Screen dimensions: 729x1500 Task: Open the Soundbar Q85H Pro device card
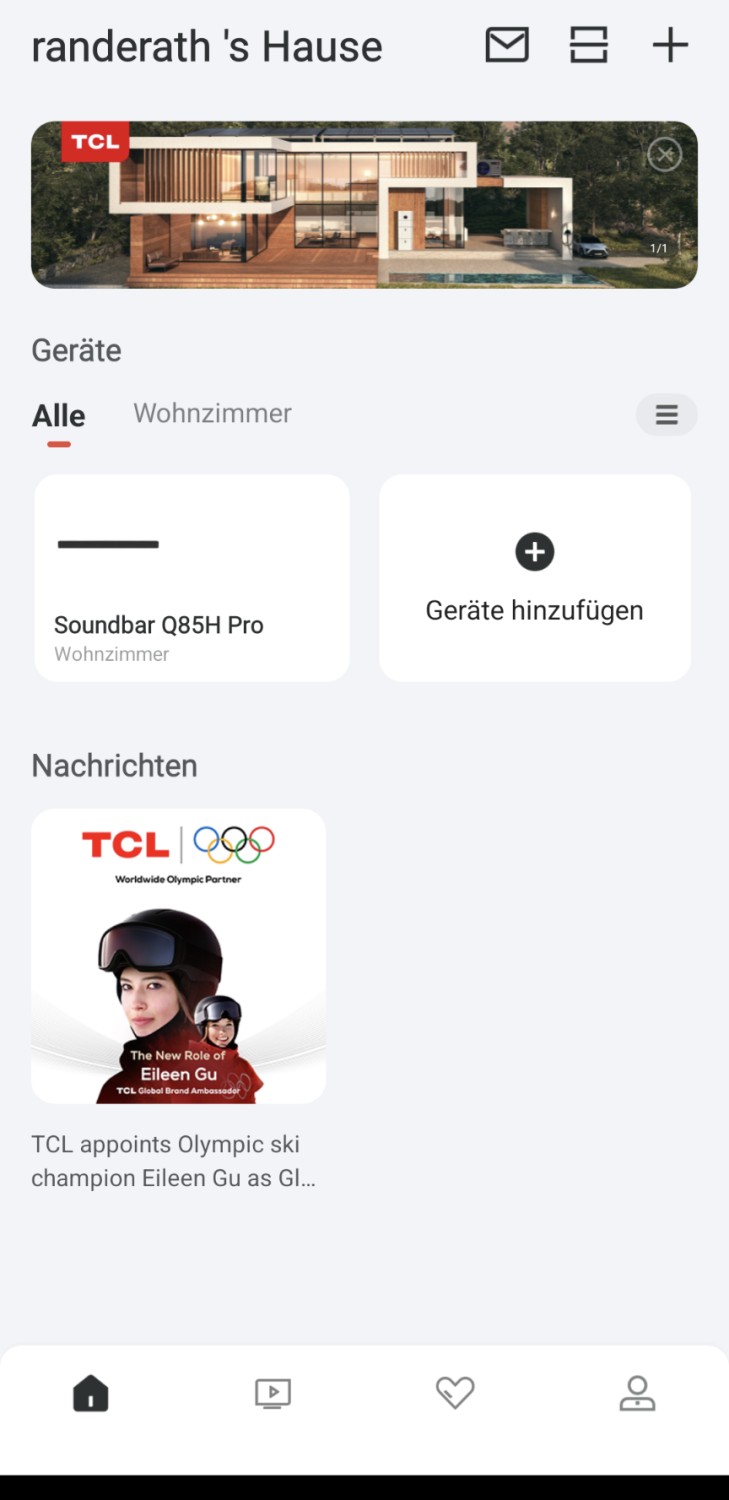(191, 578)
